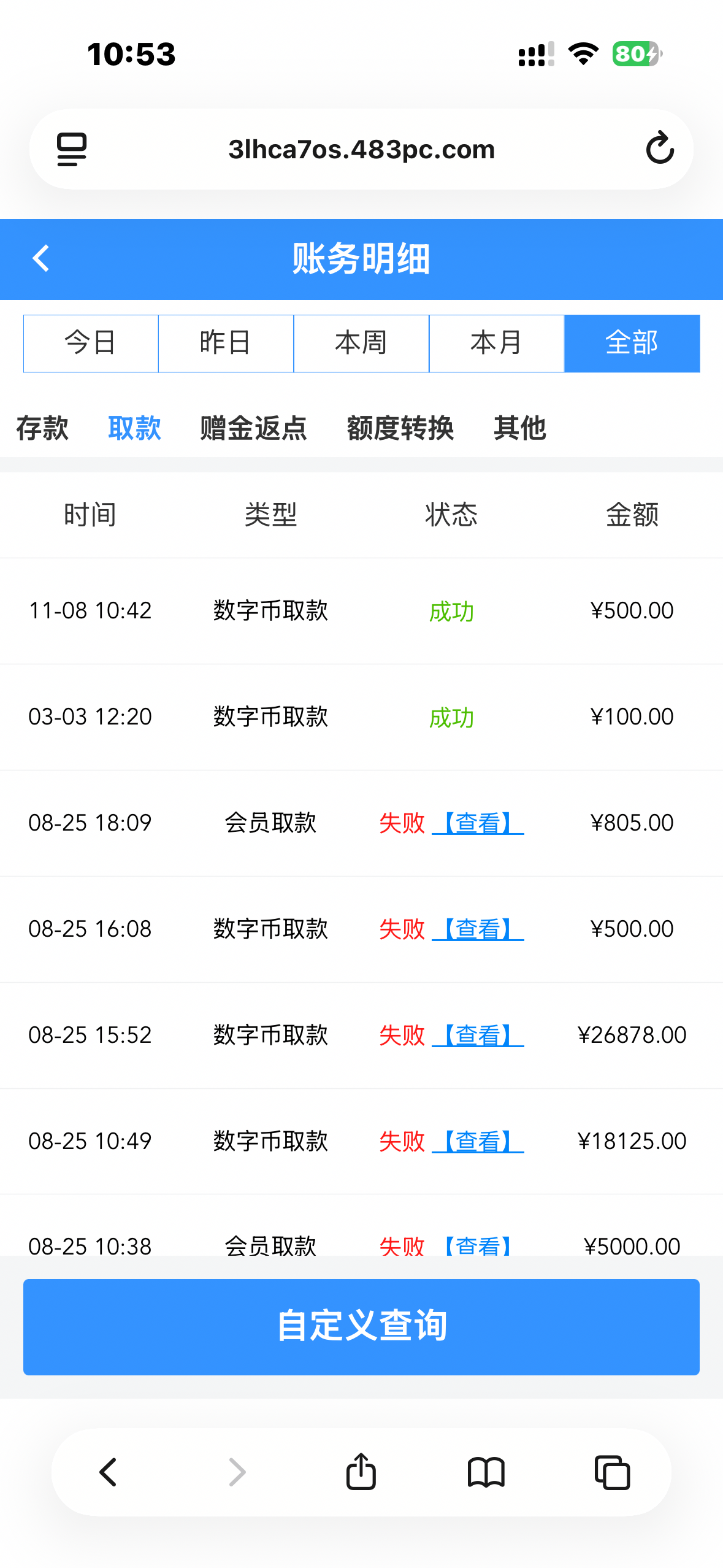Screen dimensions: 723x1568
Task: Switch to 额度转换 tab
Action: coord(400,428)
